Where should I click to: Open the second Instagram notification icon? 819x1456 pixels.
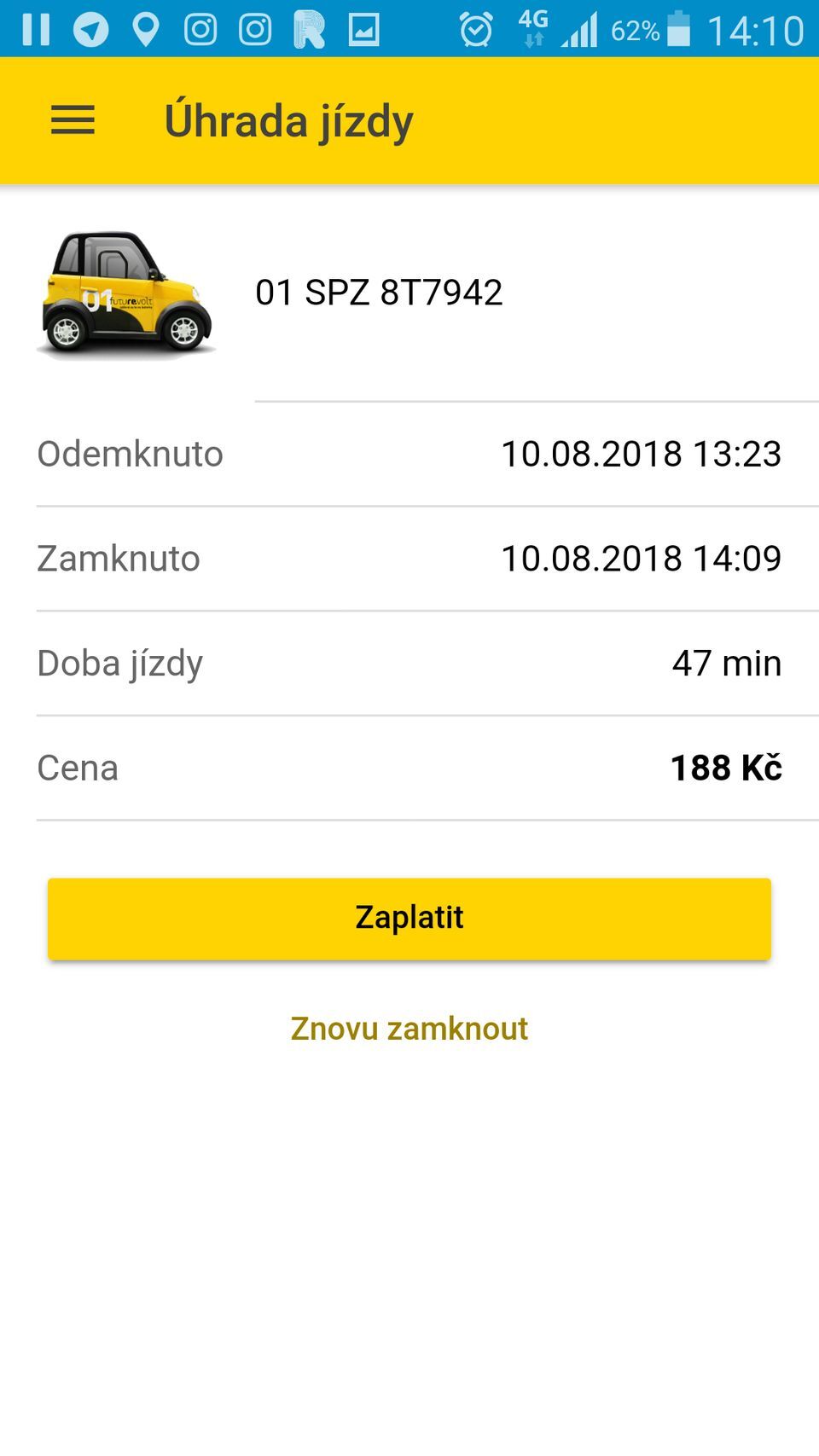tap(254, 29)
